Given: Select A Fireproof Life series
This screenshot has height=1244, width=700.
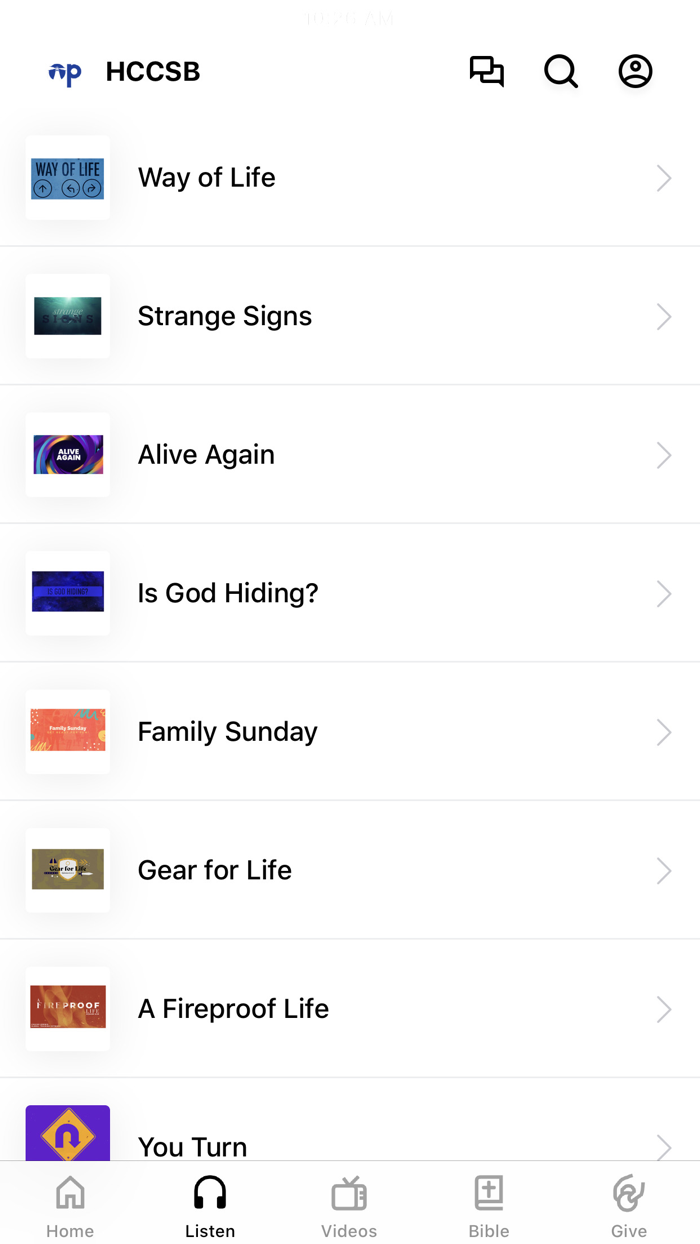Looking at the screenshot, I should pyautogui.click(x=350, y=1009).
